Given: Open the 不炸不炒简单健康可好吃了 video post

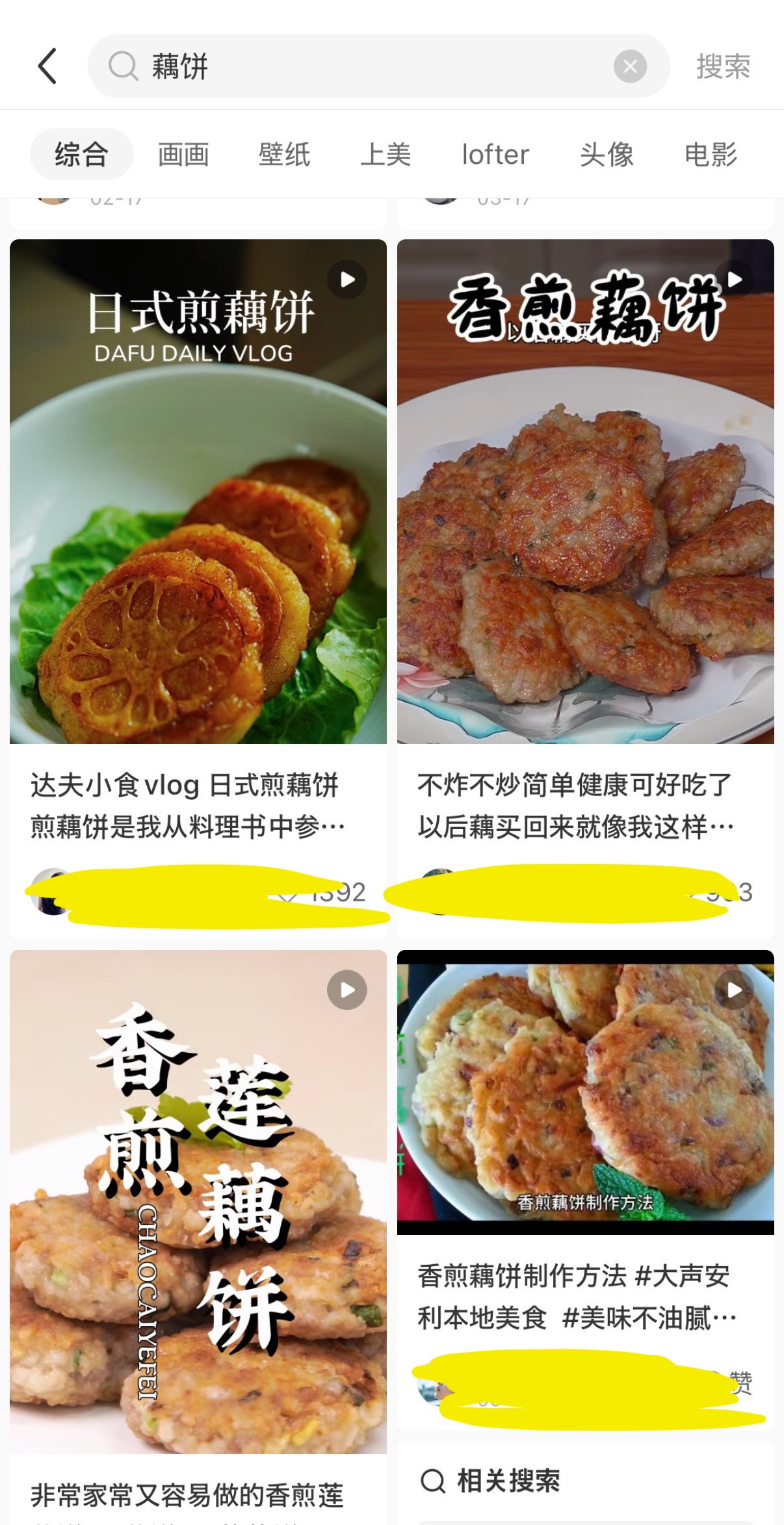Looking at the screenshot, I should point(585,492).
